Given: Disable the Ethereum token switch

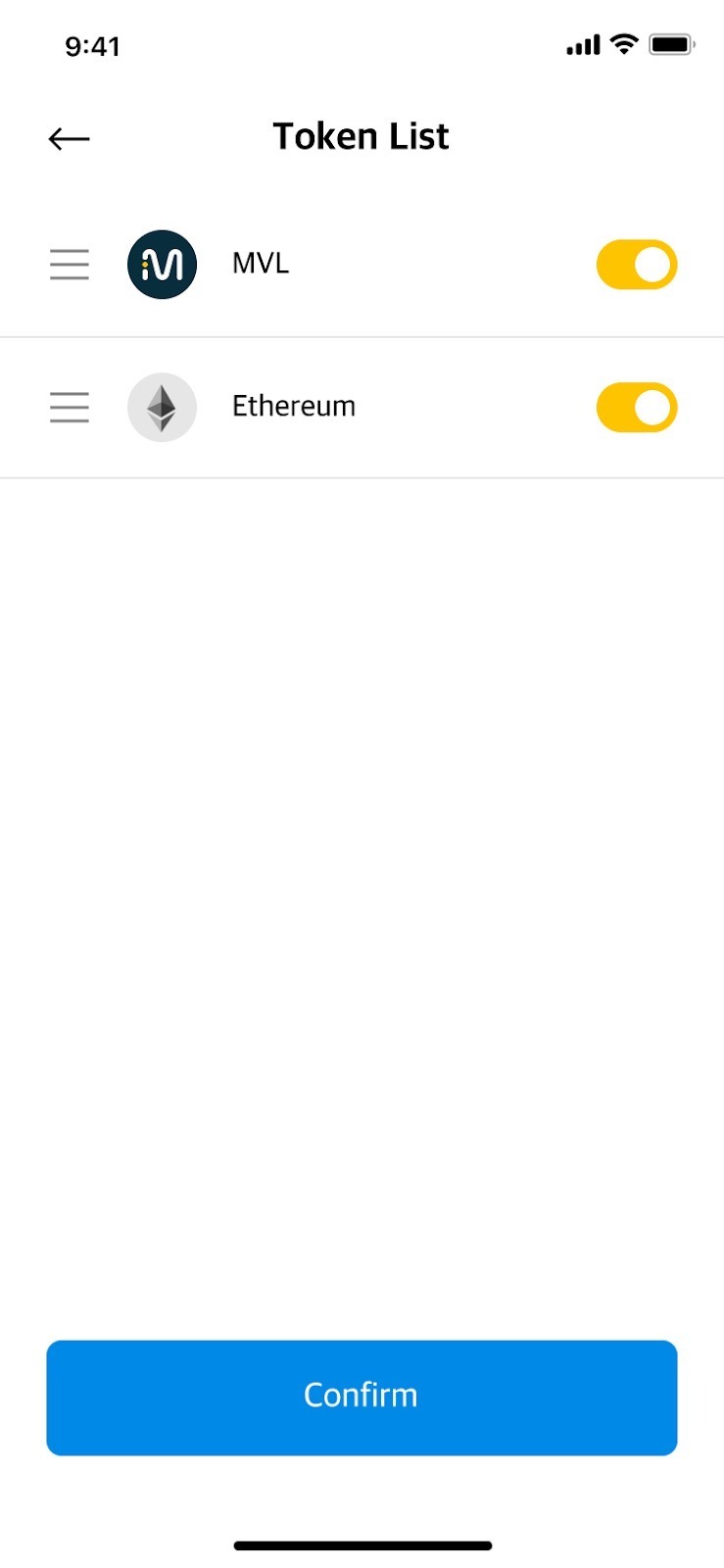Looking at the screenshot, I should tap(637, 408).
